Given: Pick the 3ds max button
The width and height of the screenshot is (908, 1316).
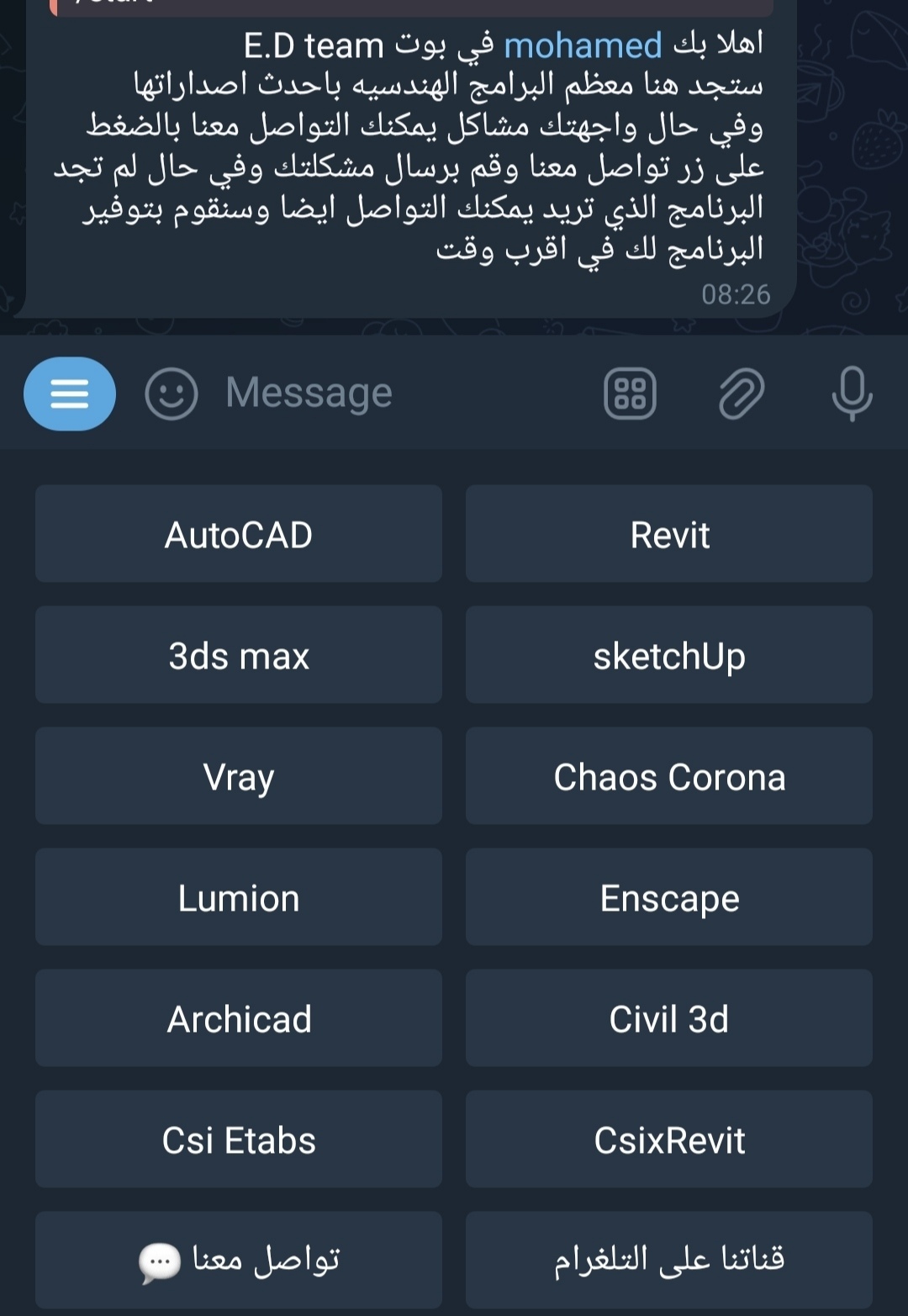Looking at the screenshot, I should tap(239, 655).
